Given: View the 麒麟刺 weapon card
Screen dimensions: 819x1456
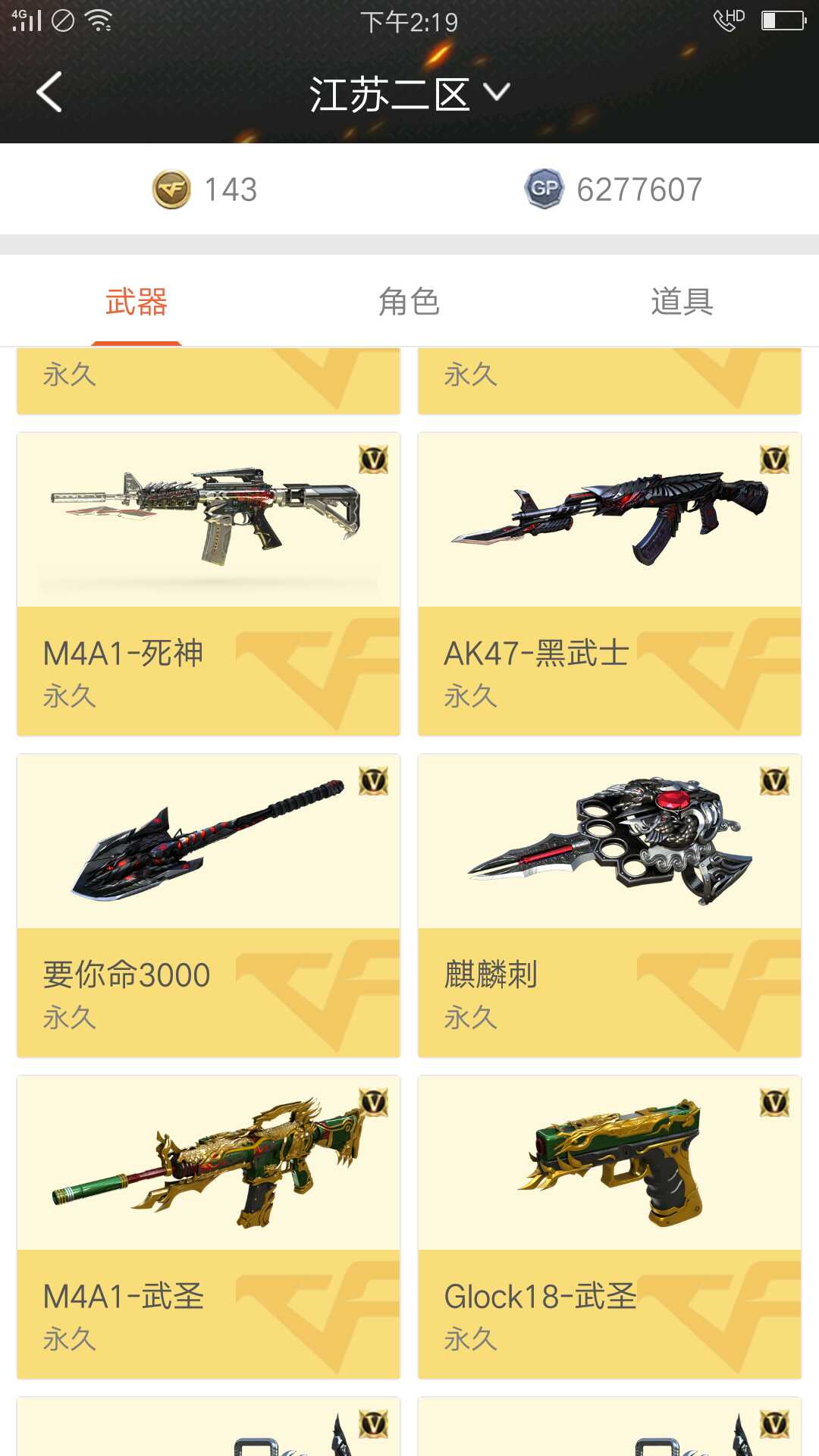Looking at the screenshot, I should click(610, 905).
